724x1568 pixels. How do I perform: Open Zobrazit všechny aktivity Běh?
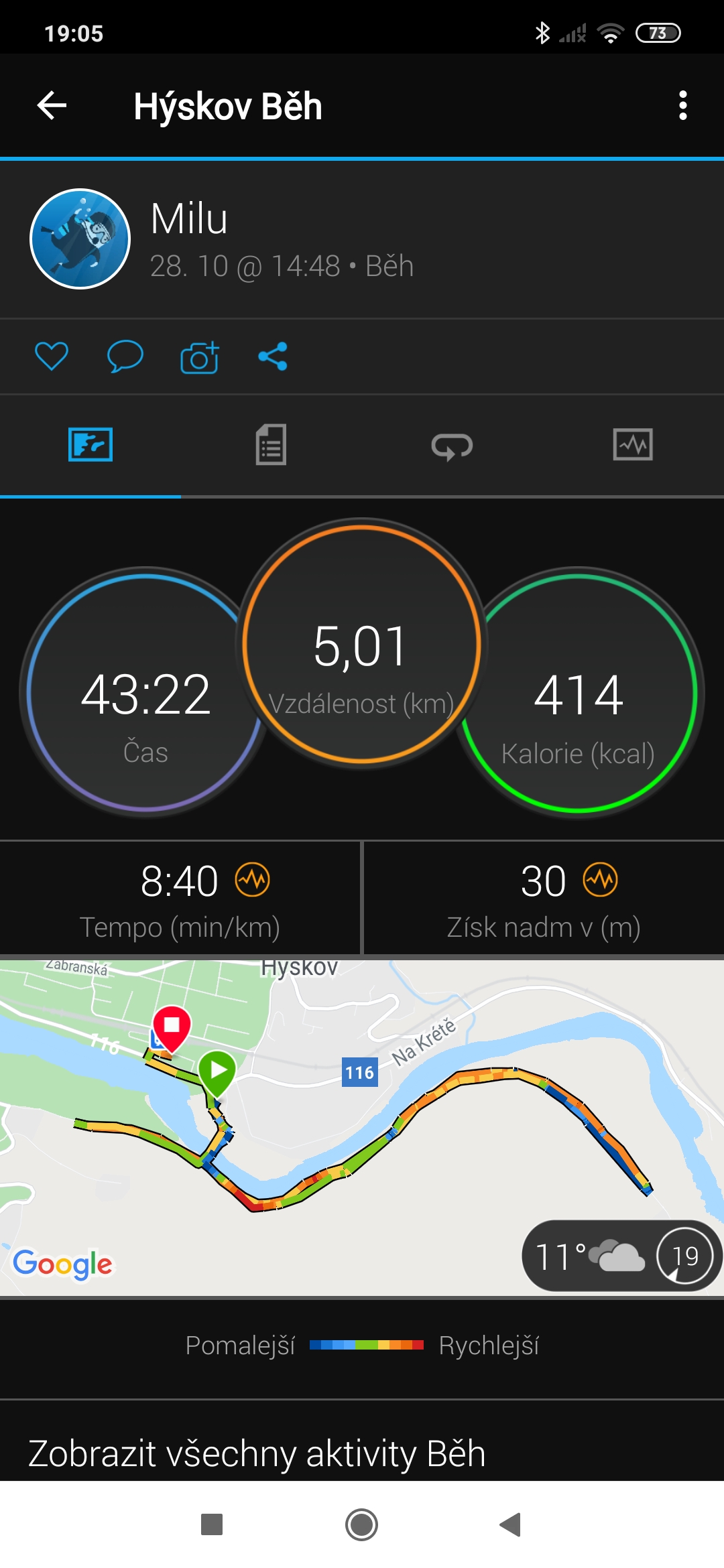257,1453
